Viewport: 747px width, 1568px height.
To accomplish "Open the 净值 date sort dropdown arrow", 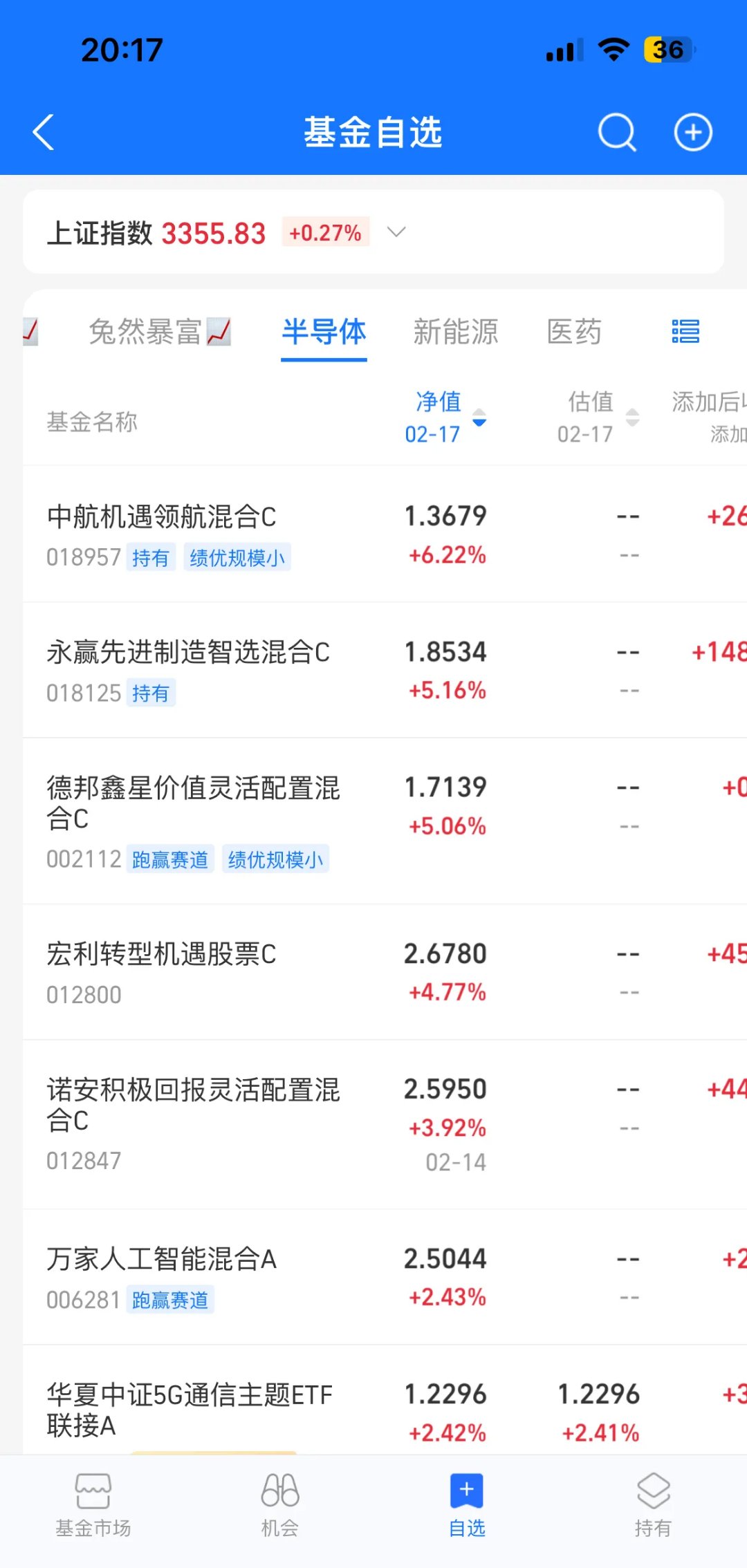I will pyautogui.click(x=478, y=422).
